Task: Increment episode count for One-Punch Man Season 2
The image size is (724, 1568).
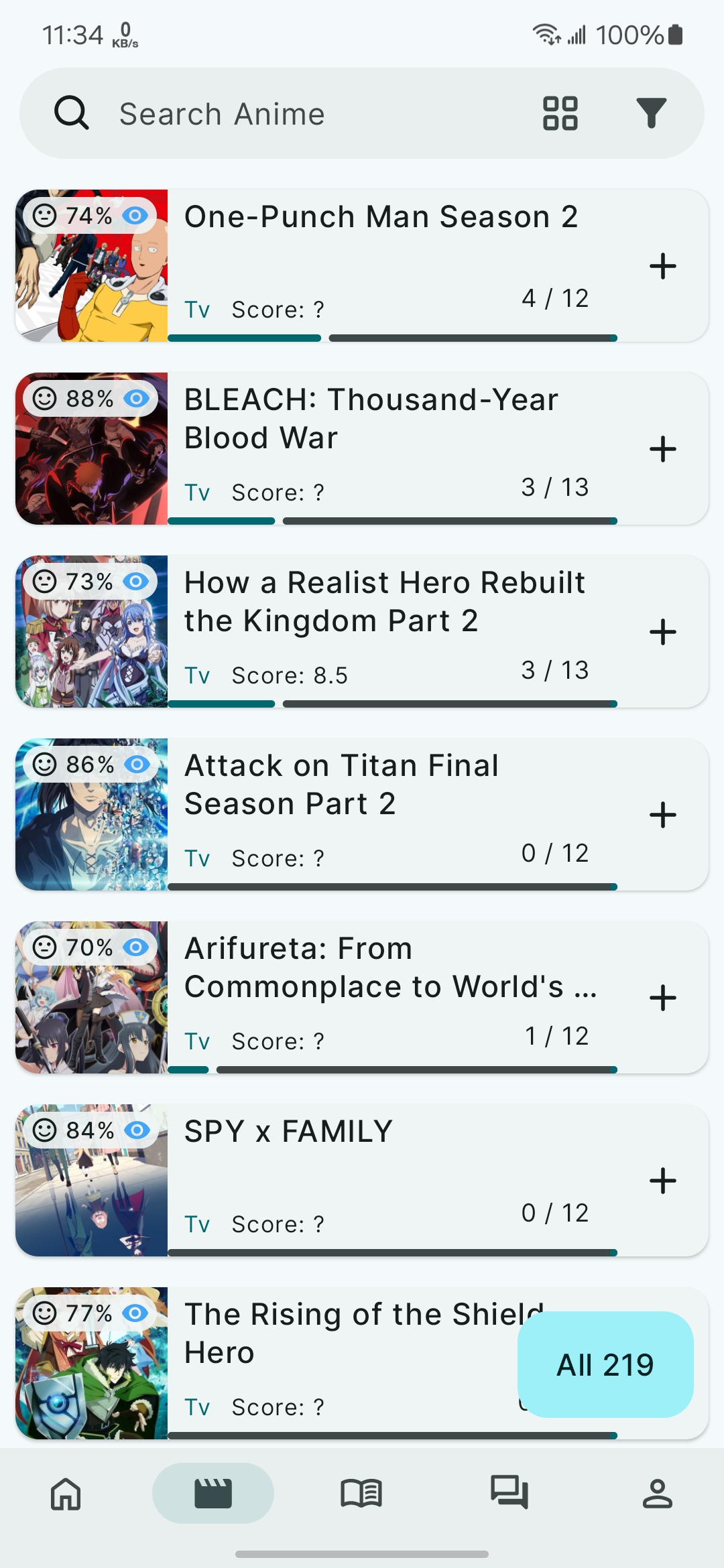Action: pyautogui.click(x=662, y=266)
